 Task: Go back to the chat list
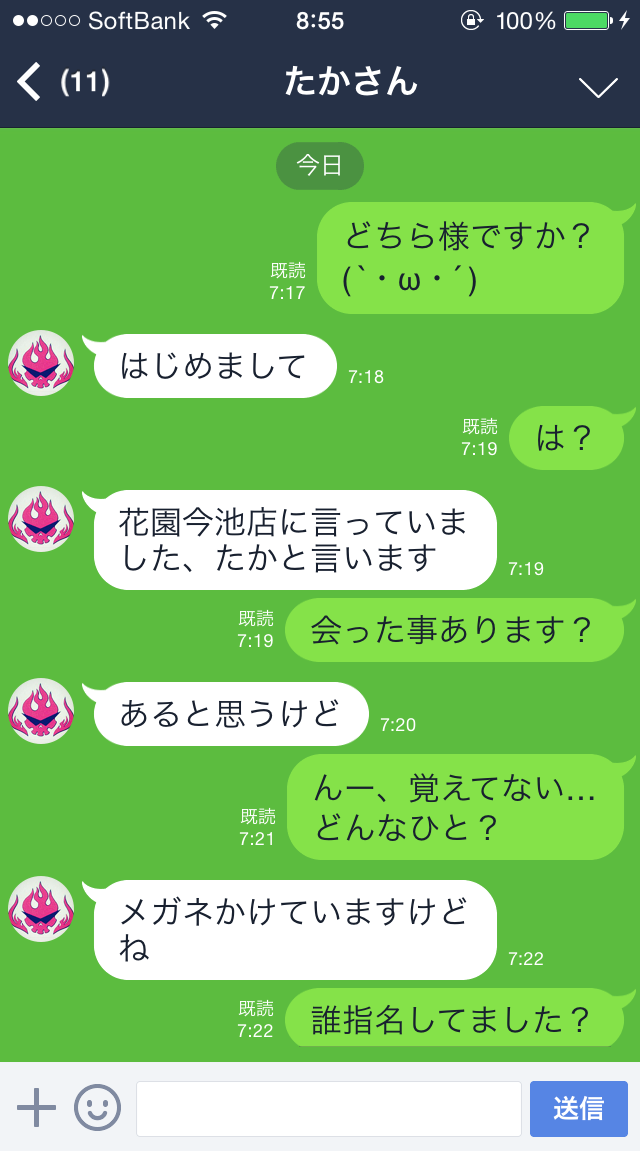30,82
